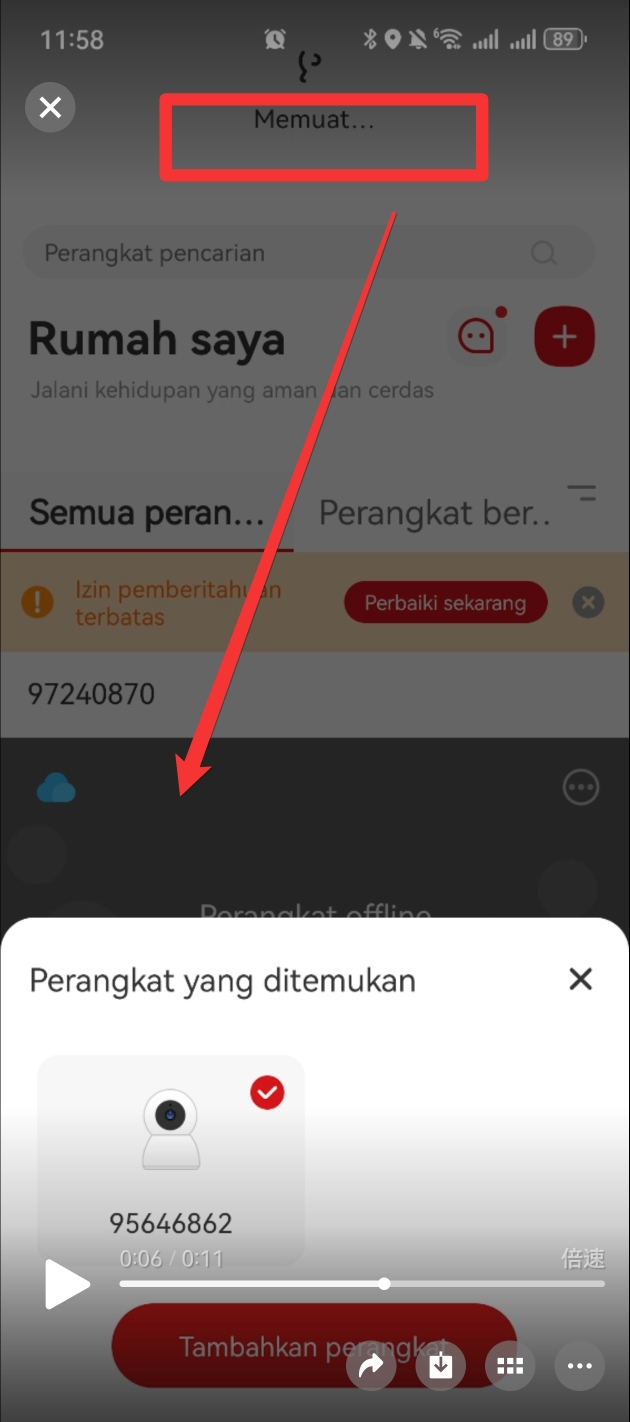Screen dimensions: 630x1422
Task: Tap the video progress seek bar
Action: coord(362,1283)
